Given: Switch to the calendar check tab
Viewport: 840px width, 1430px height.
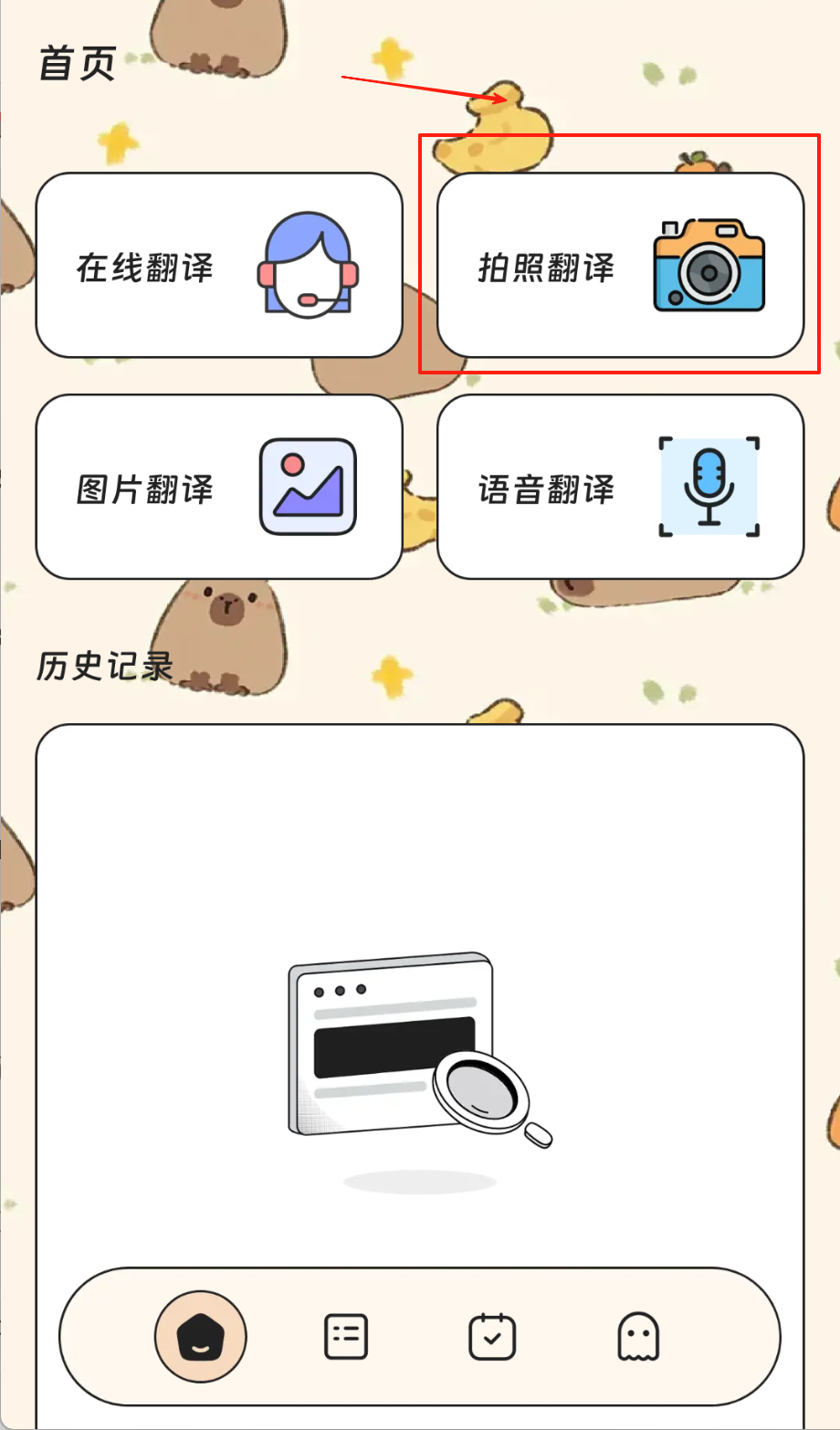Looking at the screenshot, I should point(492,1337).
